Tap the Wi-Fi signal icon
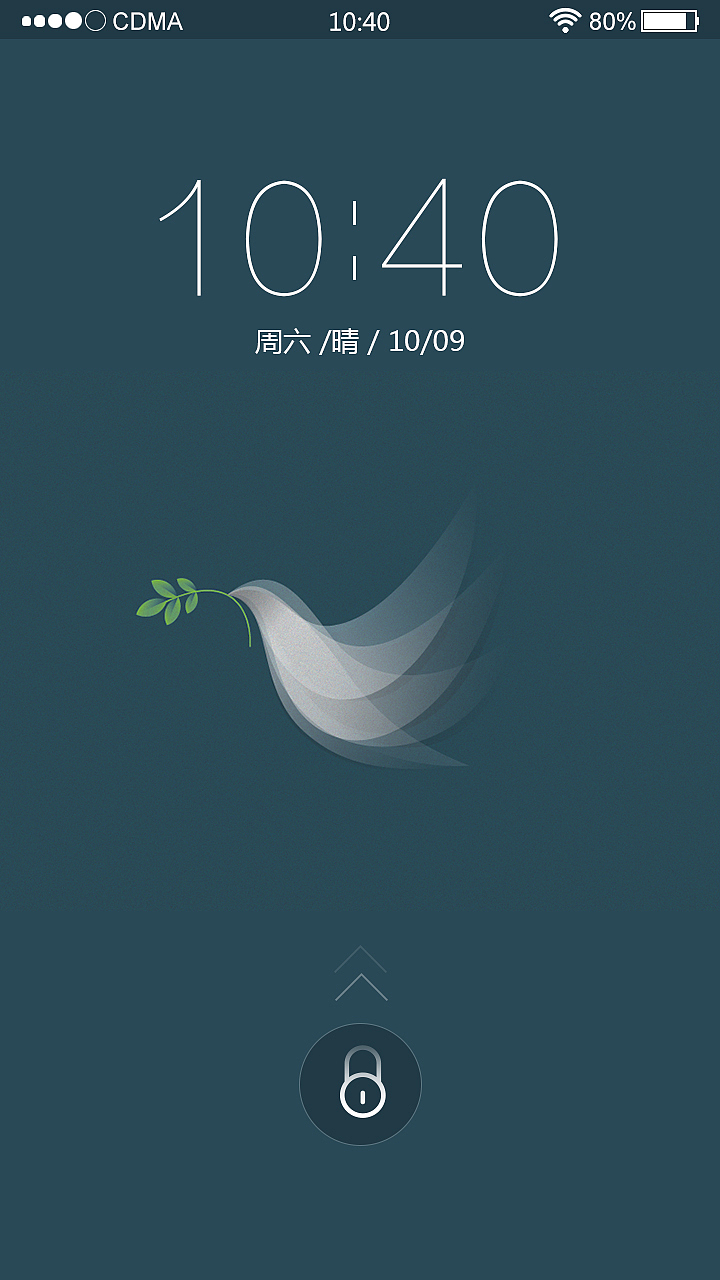Screen dimensions: 720x1280 pyautogui.click(x=566, y=20)
